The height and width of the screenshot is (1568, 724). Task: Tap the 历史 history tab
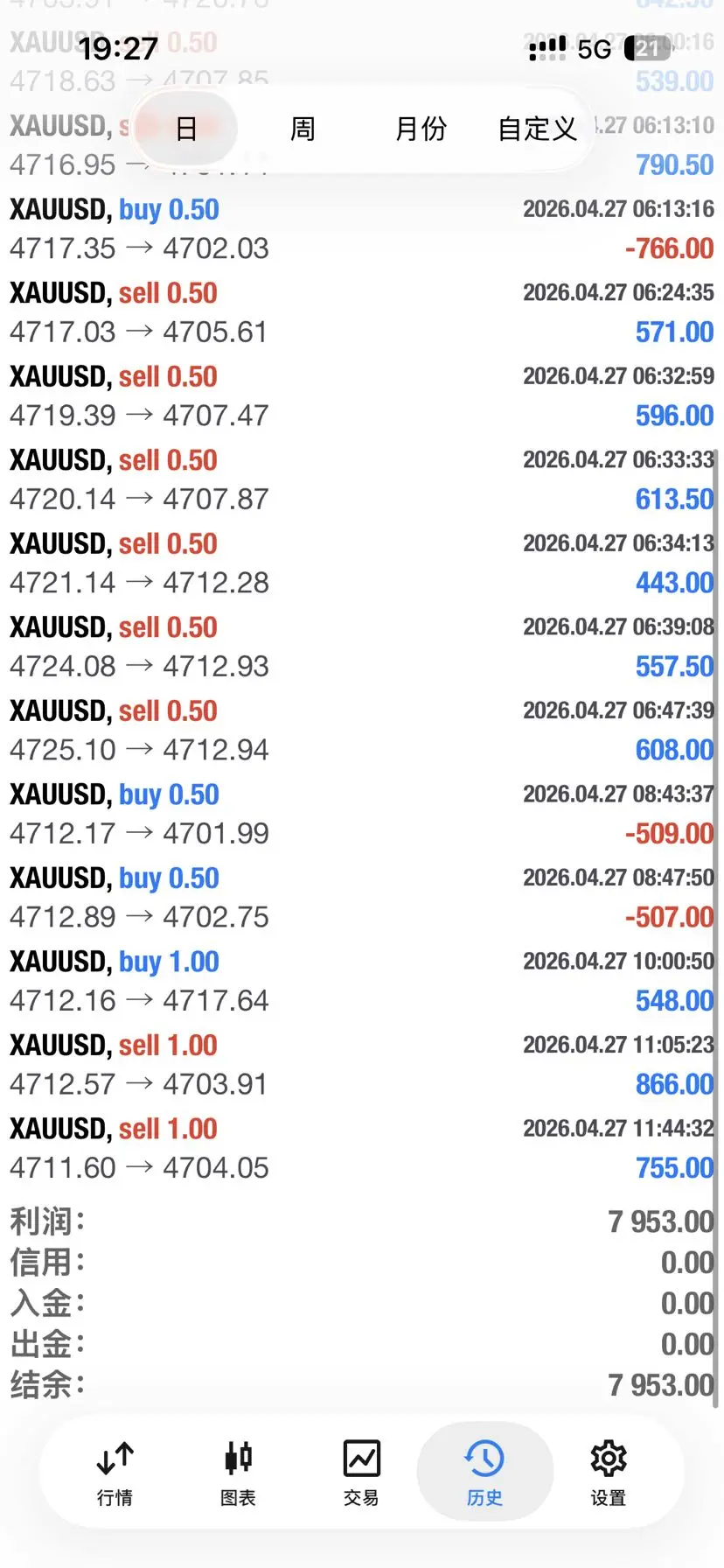[484, 1474]
